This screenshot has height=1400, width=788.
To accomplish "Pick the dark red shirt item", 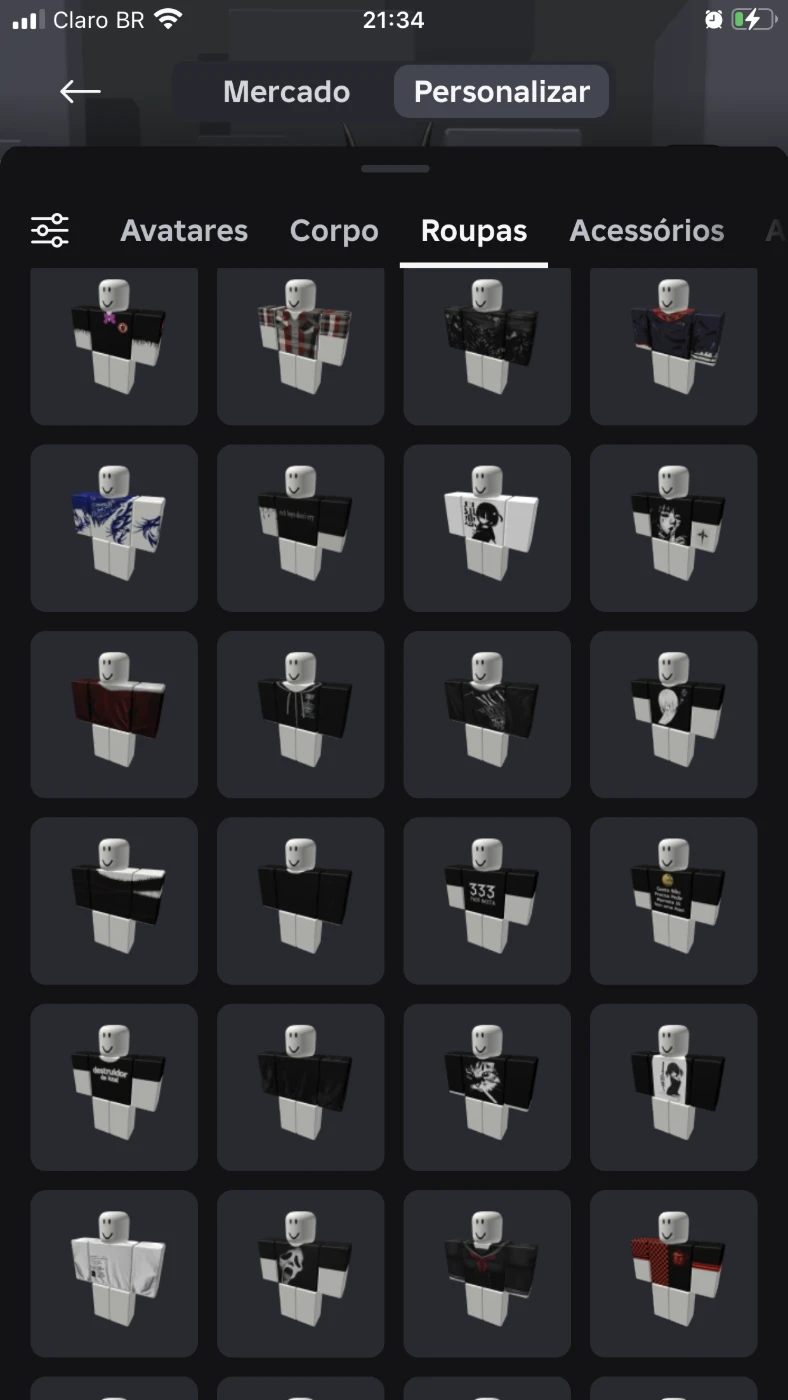I will point(114,714).
